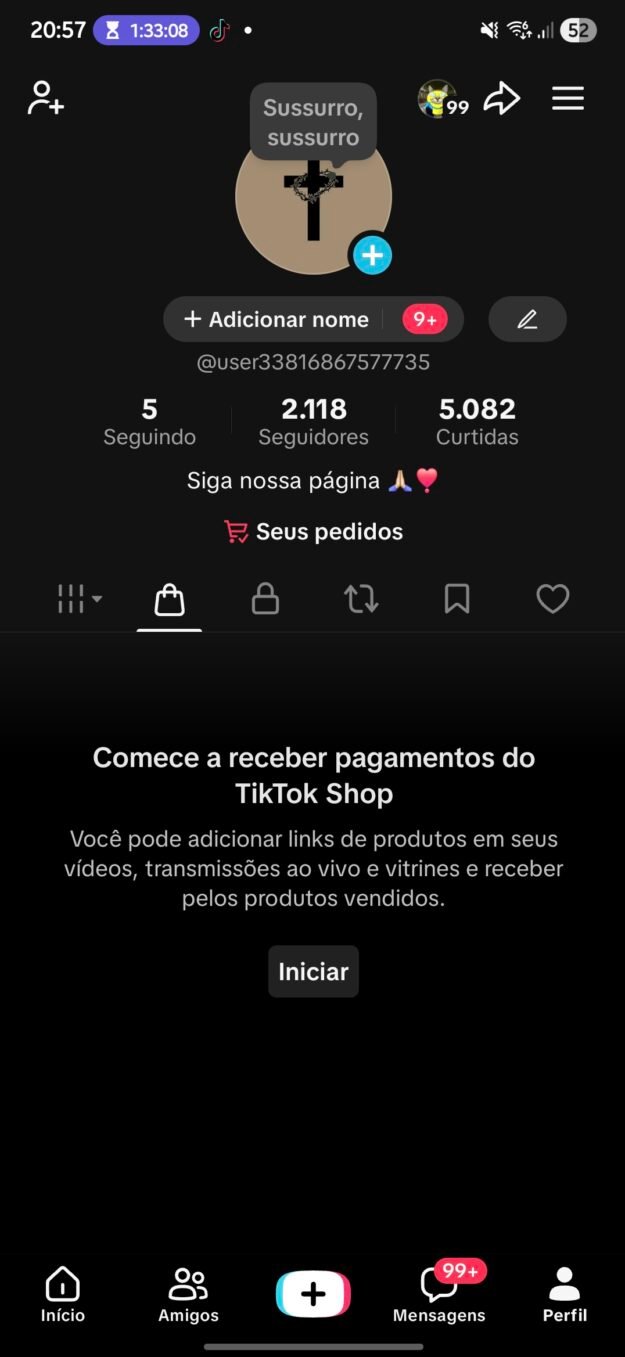This screenshot has height=1357, width=625.
Task: Open the Amigos tab
Action: point(188,1294)
